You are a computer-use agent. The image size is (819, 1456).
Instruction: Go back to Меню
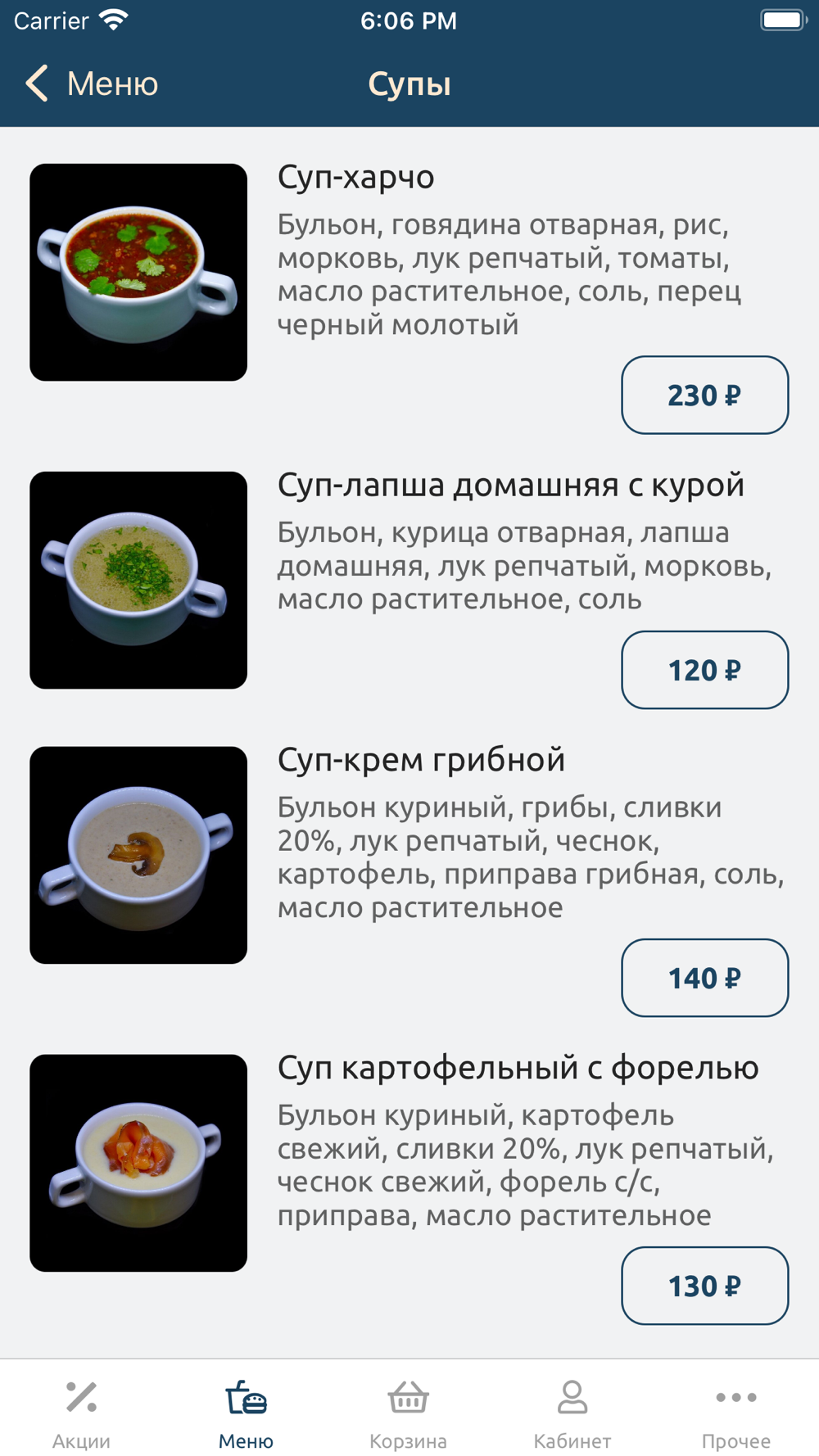click(x=91, y=84)
